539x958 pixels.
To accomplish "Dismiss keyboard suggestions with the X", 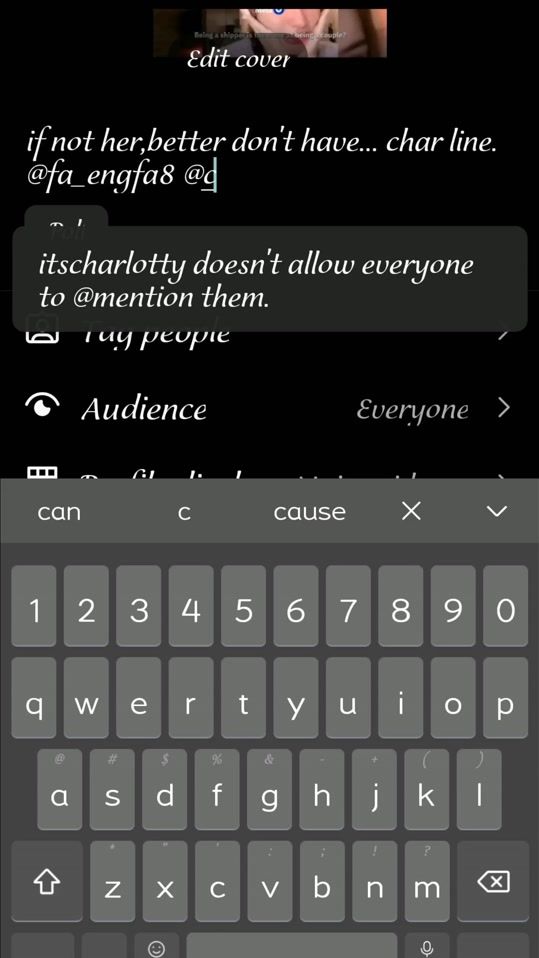I will [x=411, y=511].
